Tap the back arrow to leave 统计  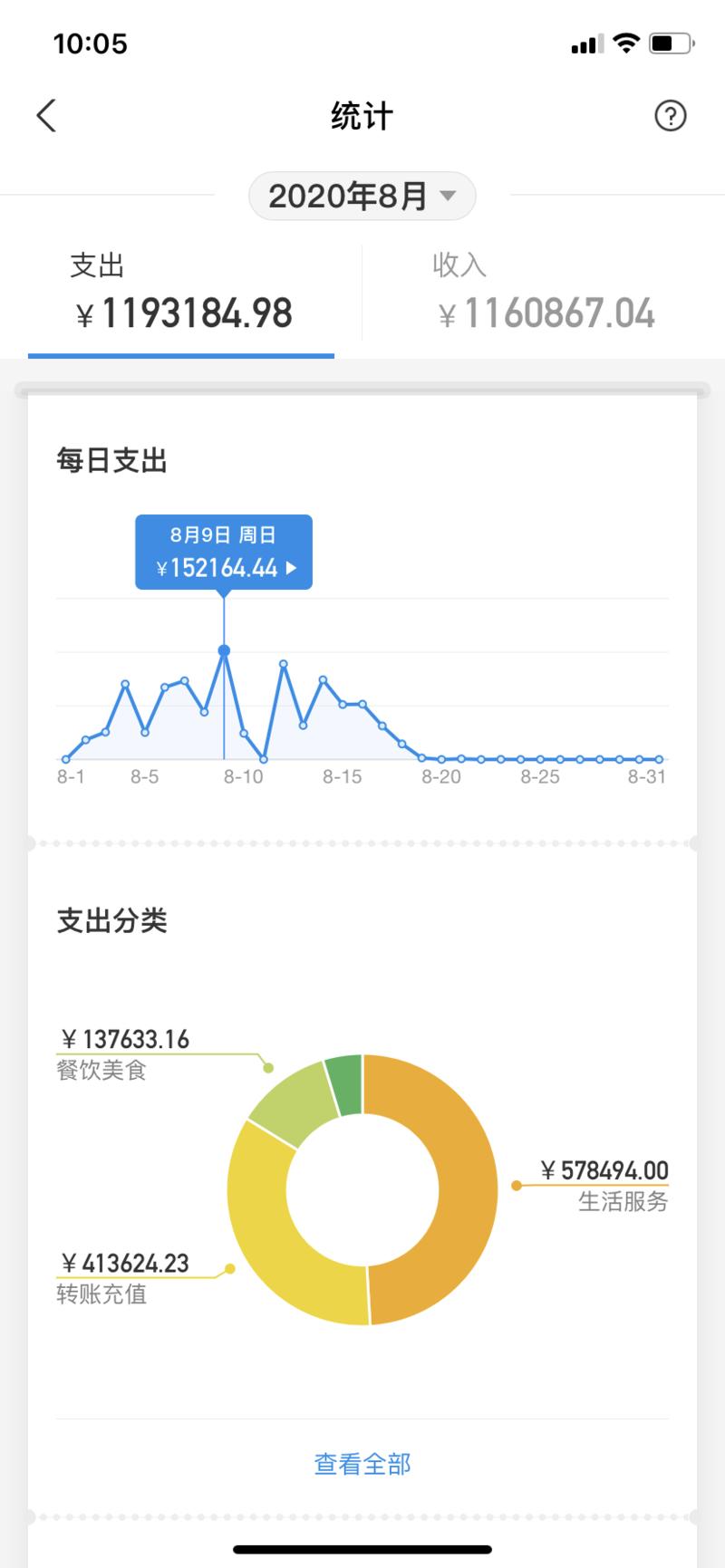tap(46, 116)
